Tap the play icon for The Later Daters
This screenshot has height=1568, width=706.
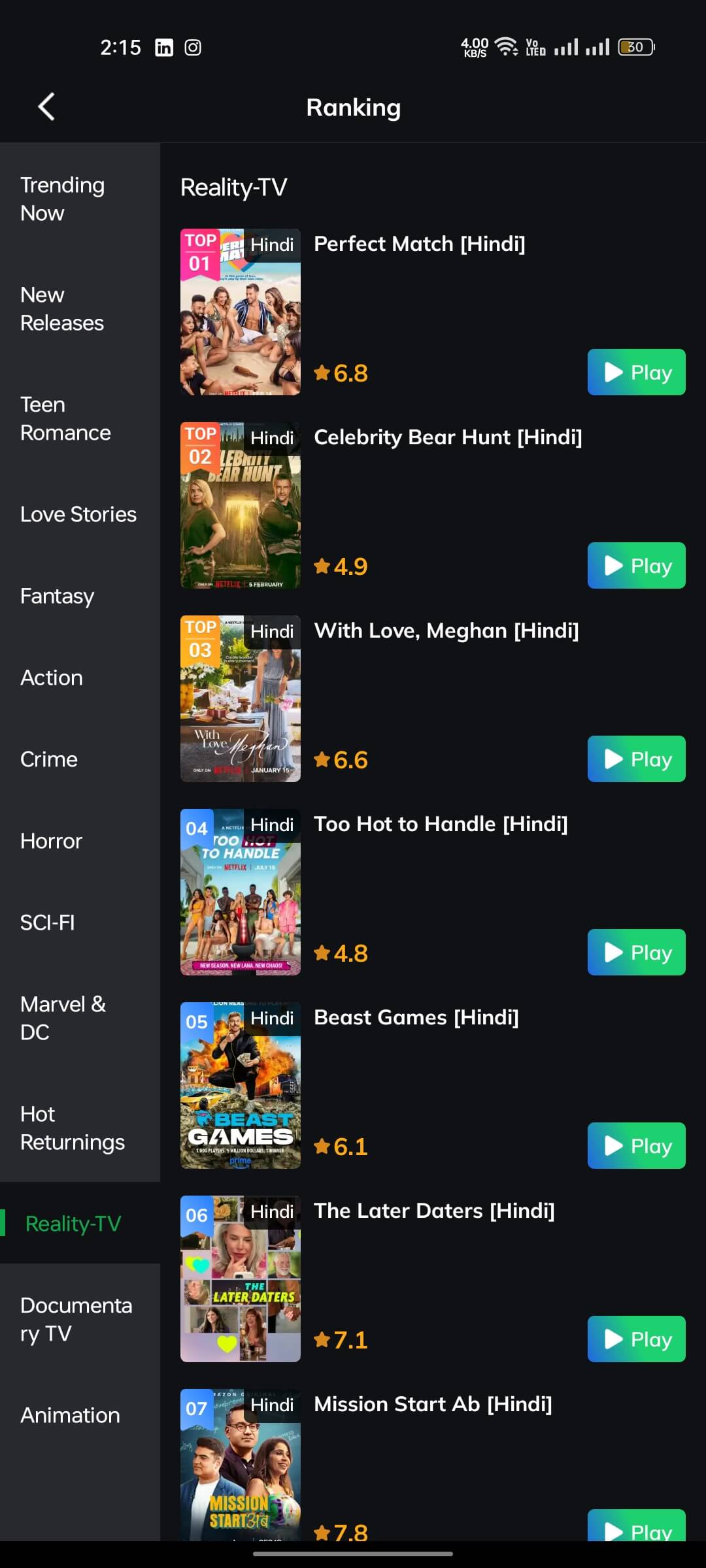coord(613,1339)
